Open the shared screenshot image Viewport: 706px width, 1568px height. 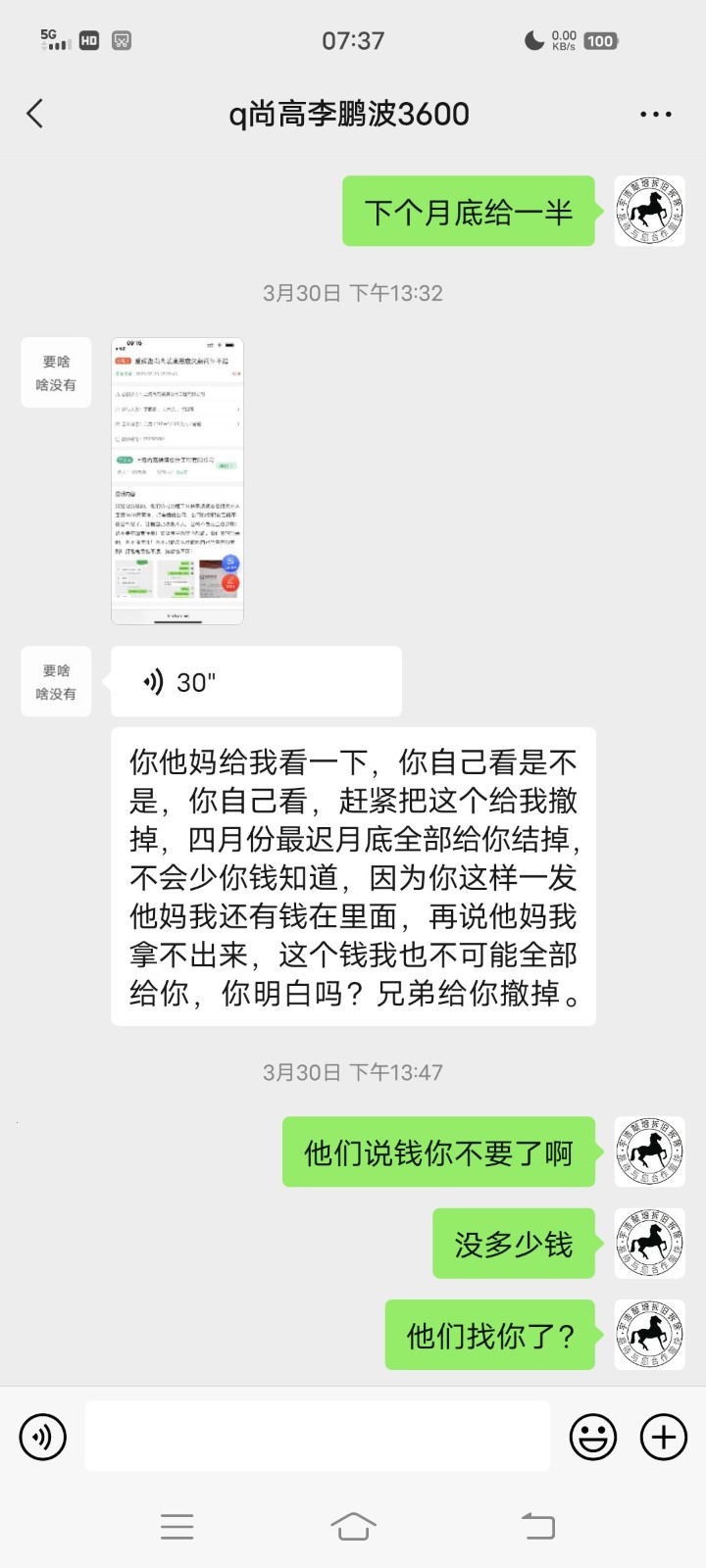click(x=177, y=480)
